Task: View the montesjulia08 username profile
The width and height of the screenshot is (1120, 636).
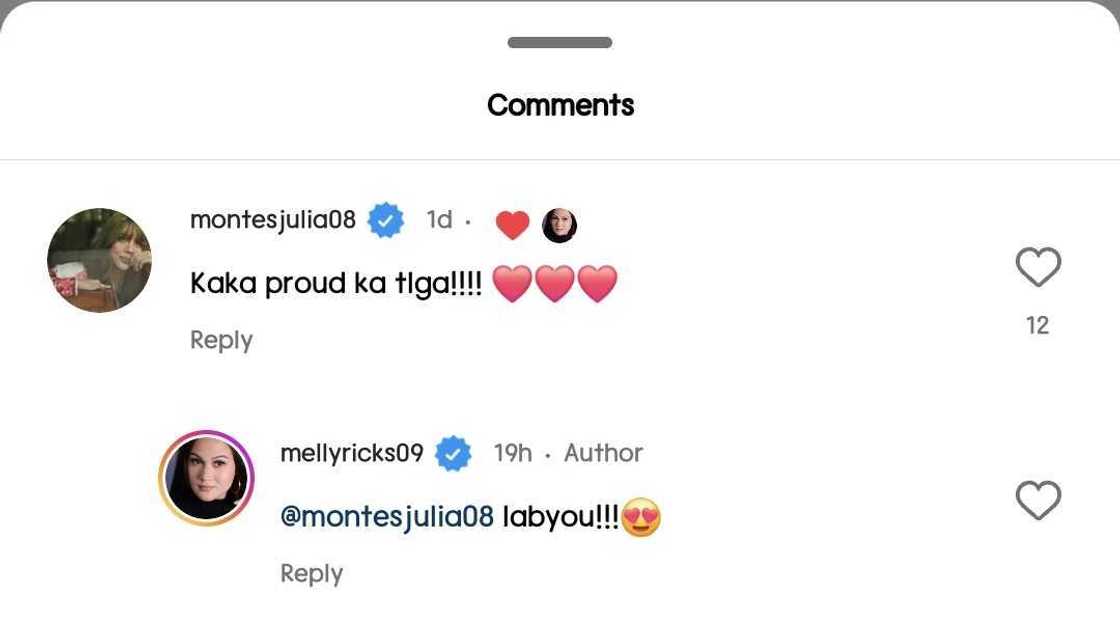Action: (x=272, y=220)
